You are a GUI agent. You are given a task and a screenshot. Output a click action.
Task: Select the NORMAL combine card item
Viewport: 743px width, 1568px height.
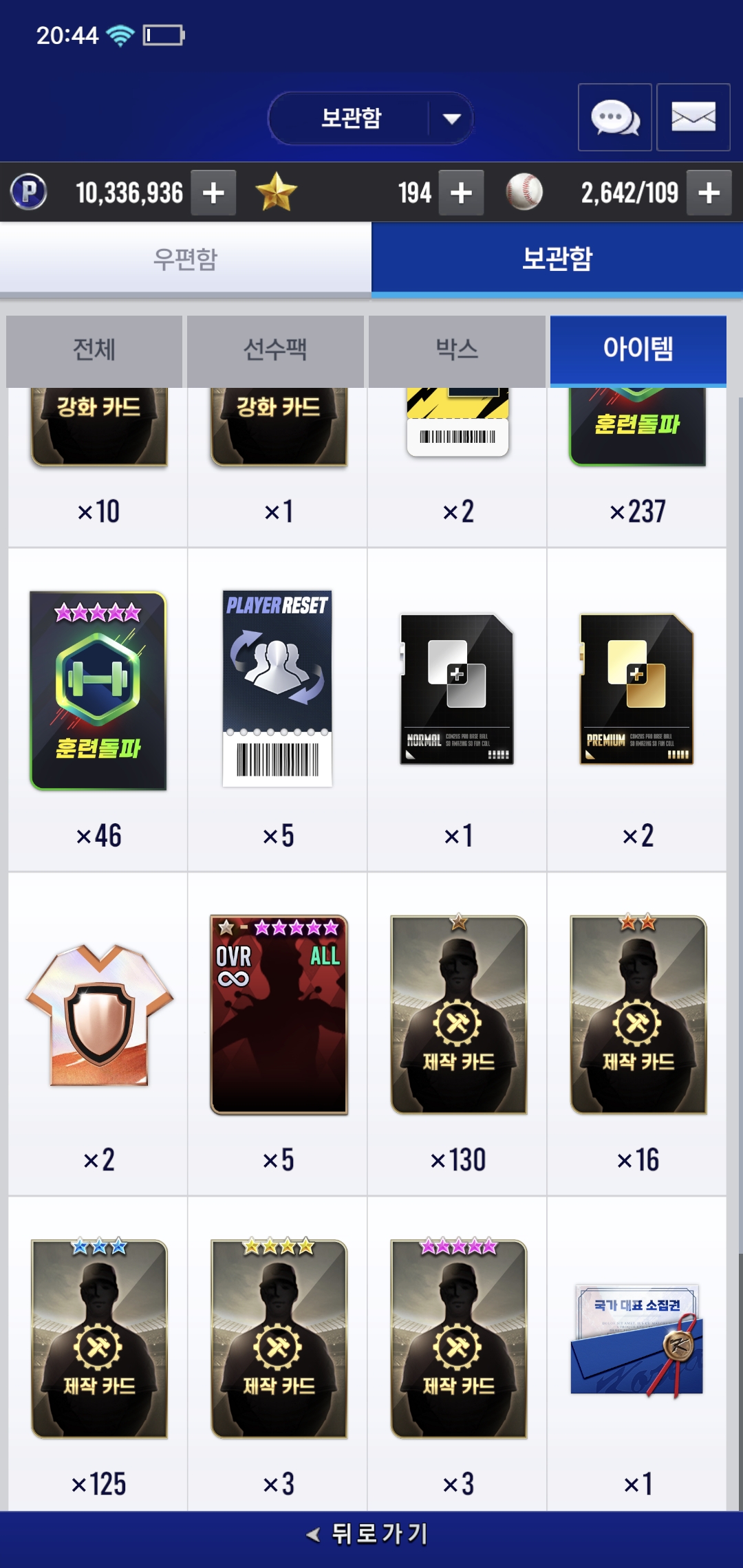tap(457, 689)
